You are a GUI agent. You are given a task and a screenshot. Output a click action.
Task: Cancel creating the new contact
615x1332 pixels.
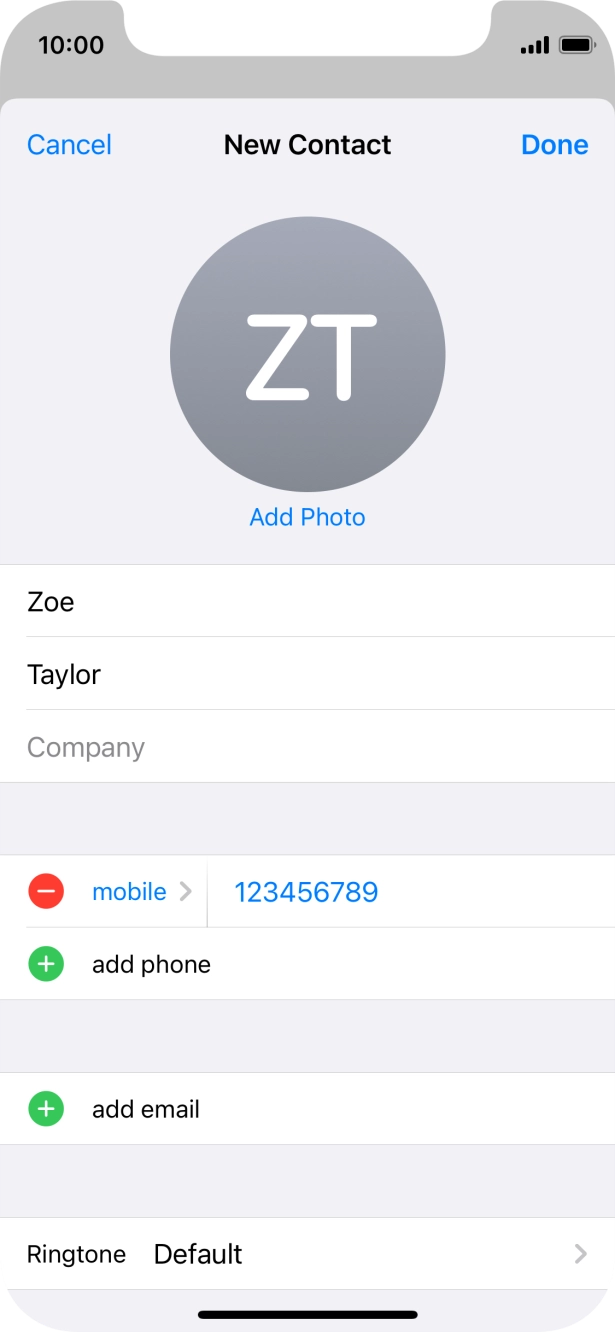[x=69, y=145]
